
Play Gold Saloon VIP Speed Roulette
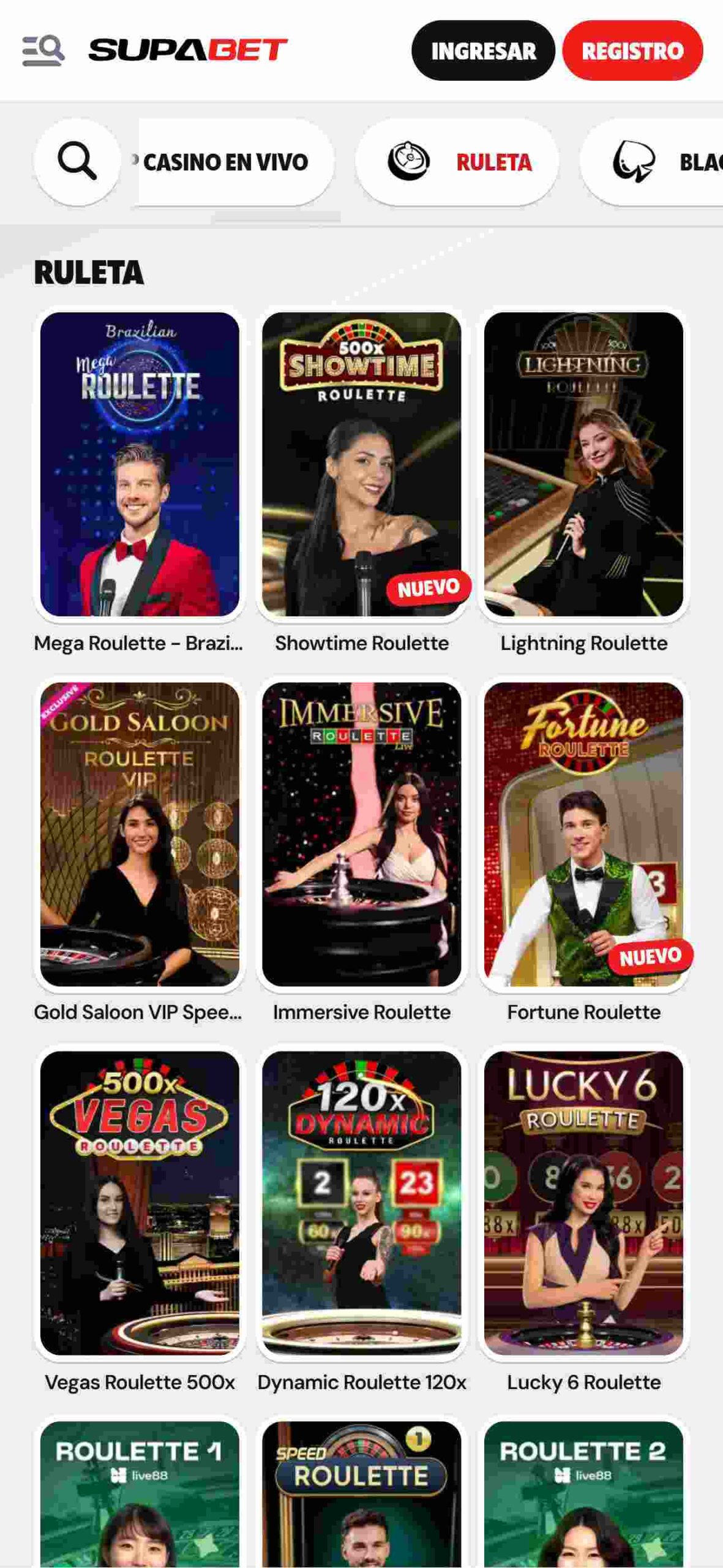pyautogui.click(x=140, y=834)
